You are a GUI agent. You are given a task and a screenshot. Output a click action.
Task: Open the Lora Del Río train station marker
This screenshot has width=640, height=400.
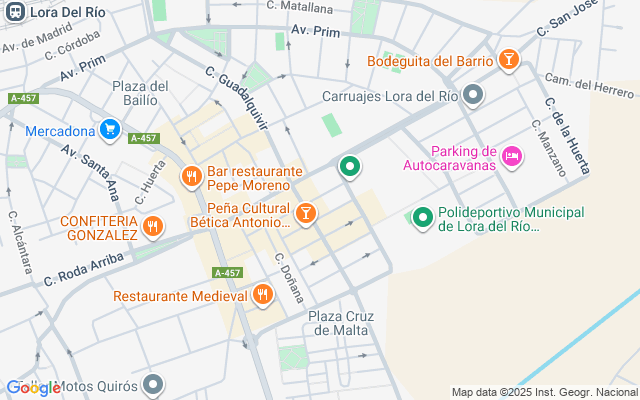[15, 14]
